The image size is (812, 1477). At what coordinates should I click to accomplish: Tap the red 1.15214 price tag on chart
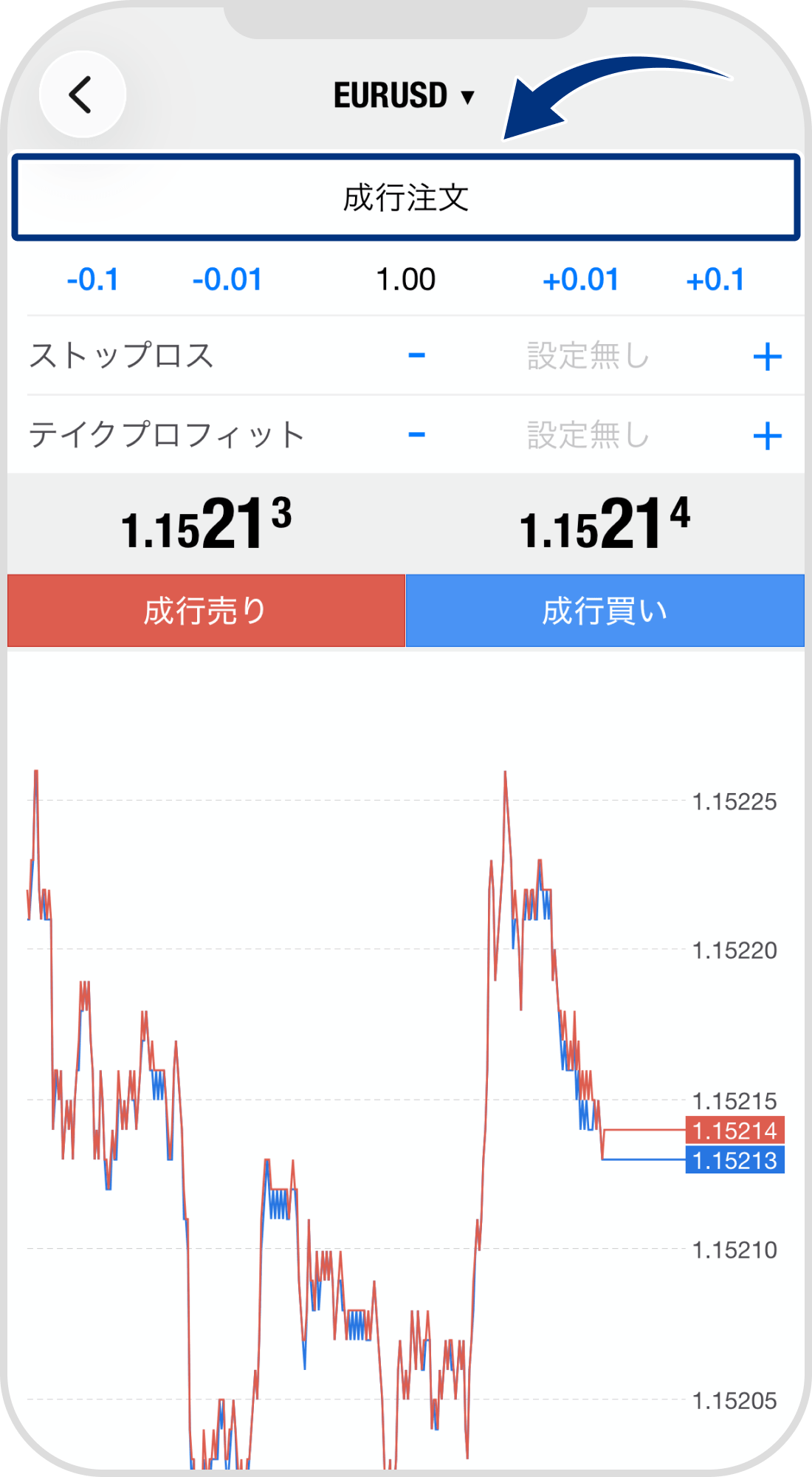click(x=734, y=1129)
